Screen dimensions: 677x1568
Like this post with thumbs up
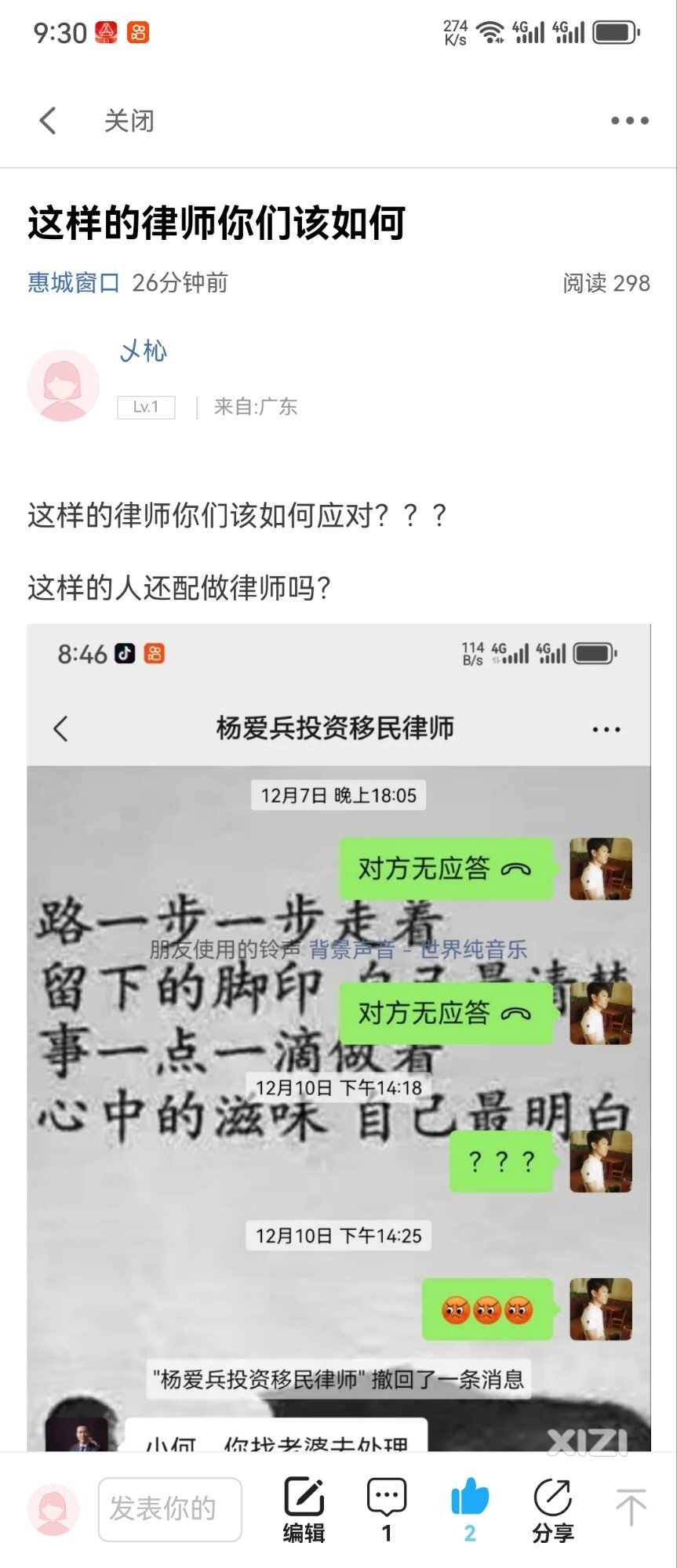[x=469, y=1509]
